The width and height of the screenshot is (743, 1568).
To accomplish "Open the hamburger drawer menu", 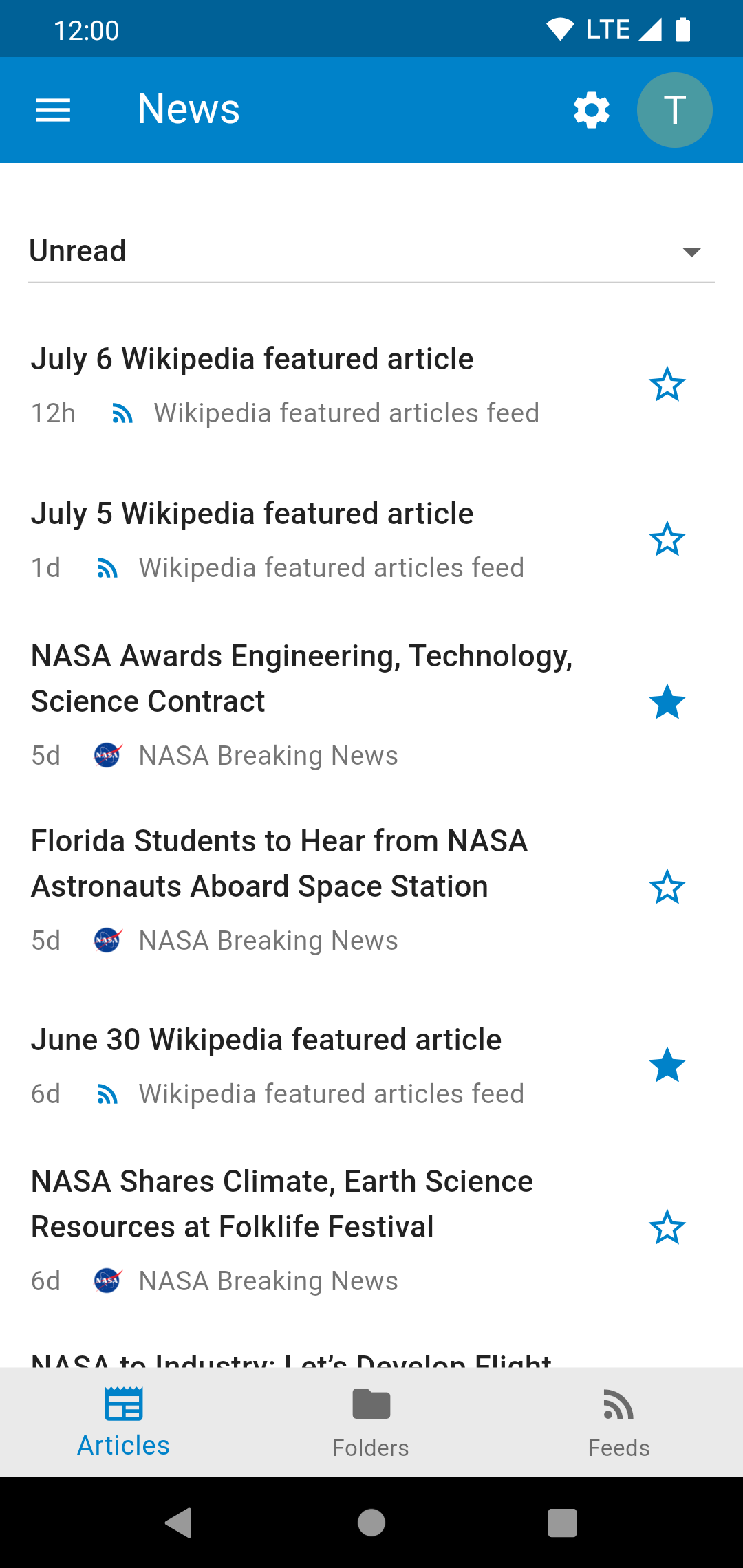I will pyautogui.click(x=53, y=110).
